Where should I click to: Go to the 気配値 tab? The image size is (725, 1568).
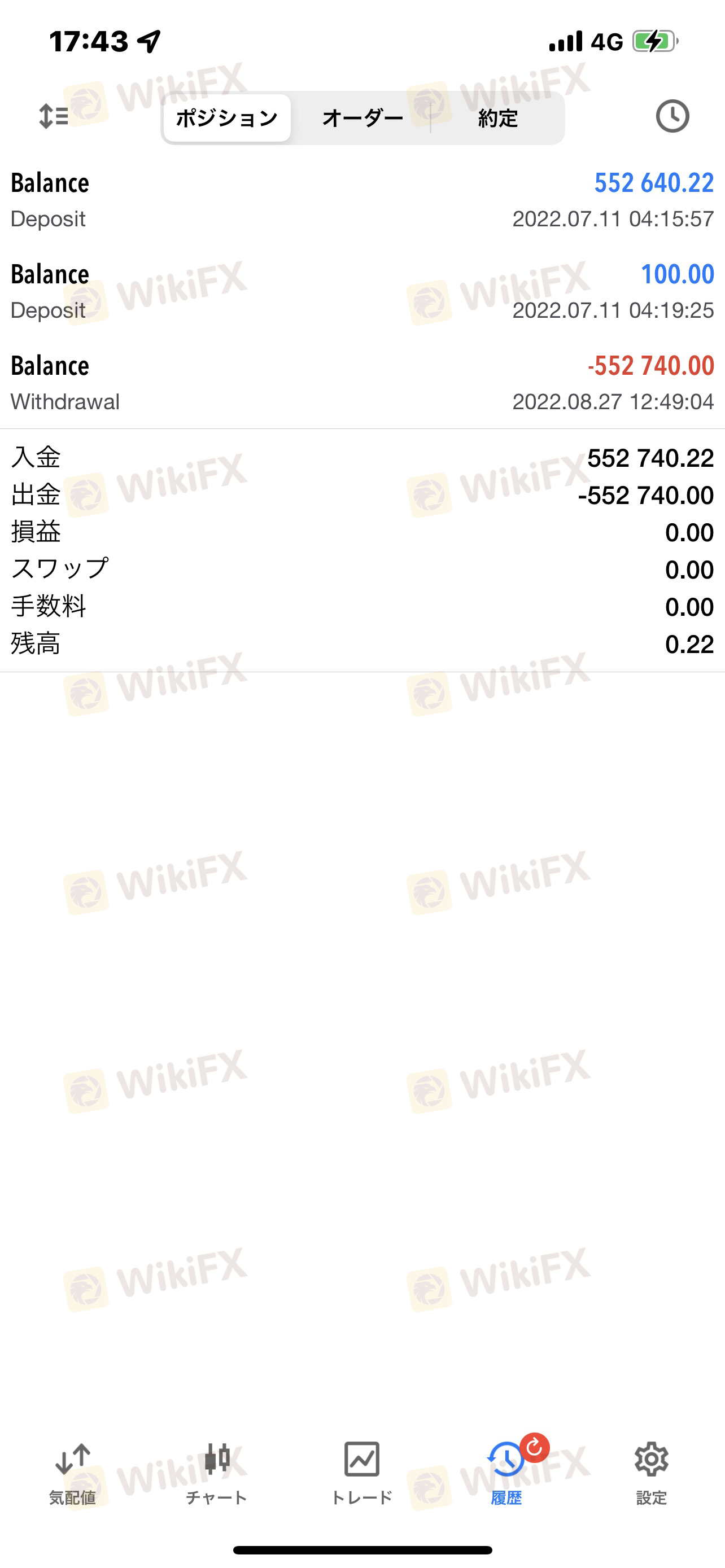(72, 1474)
